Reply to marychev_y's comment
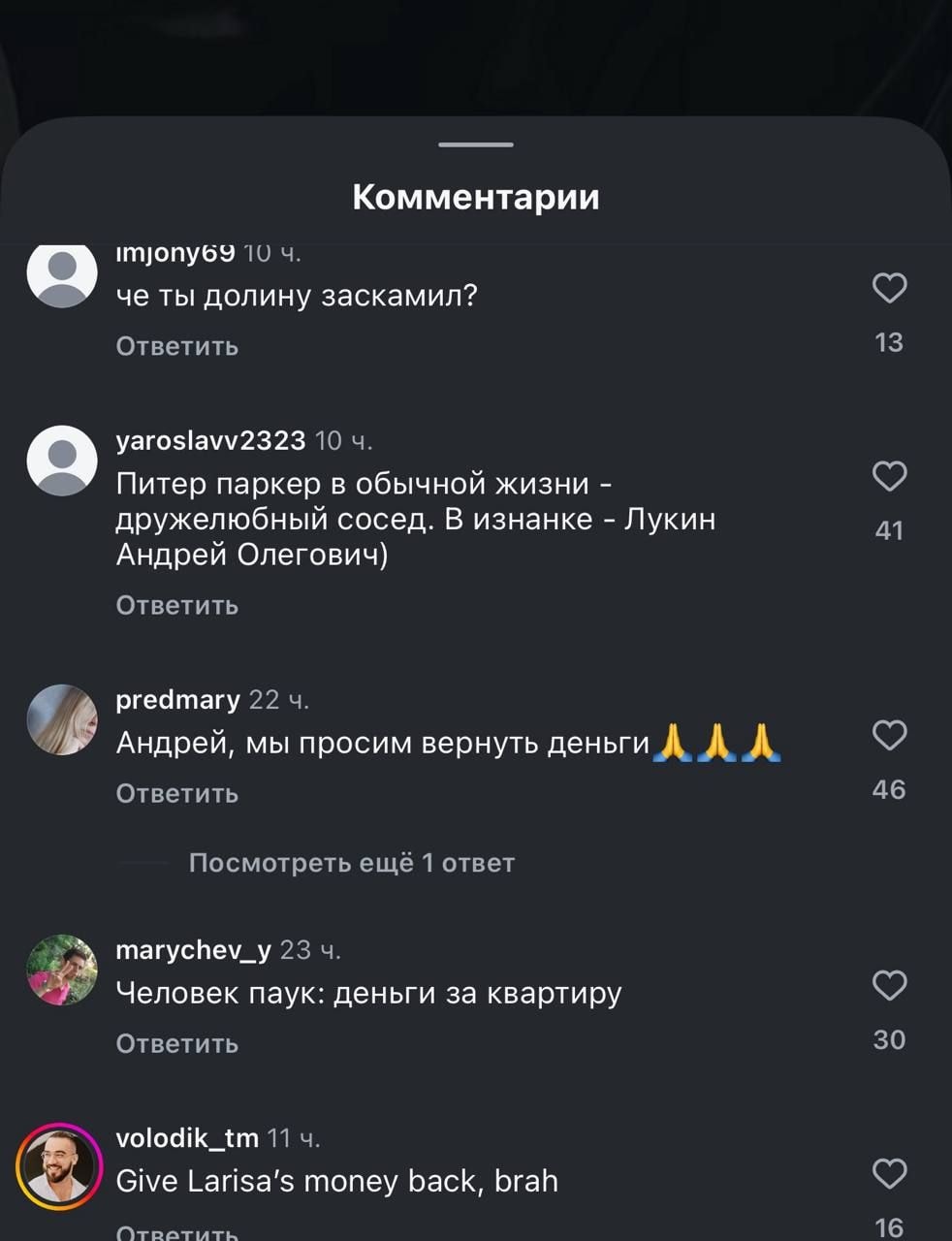Screen dimensions: 952x1241 coord(176,1043)
